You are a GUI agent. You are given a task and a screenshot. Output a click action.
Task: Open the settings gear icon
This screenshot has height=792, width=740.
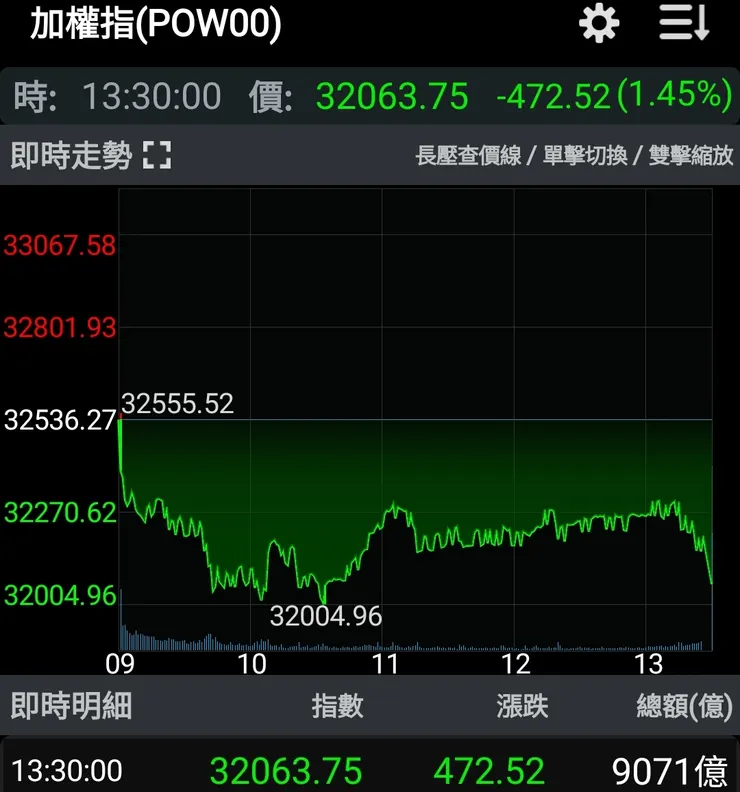[x=597, y=23]
